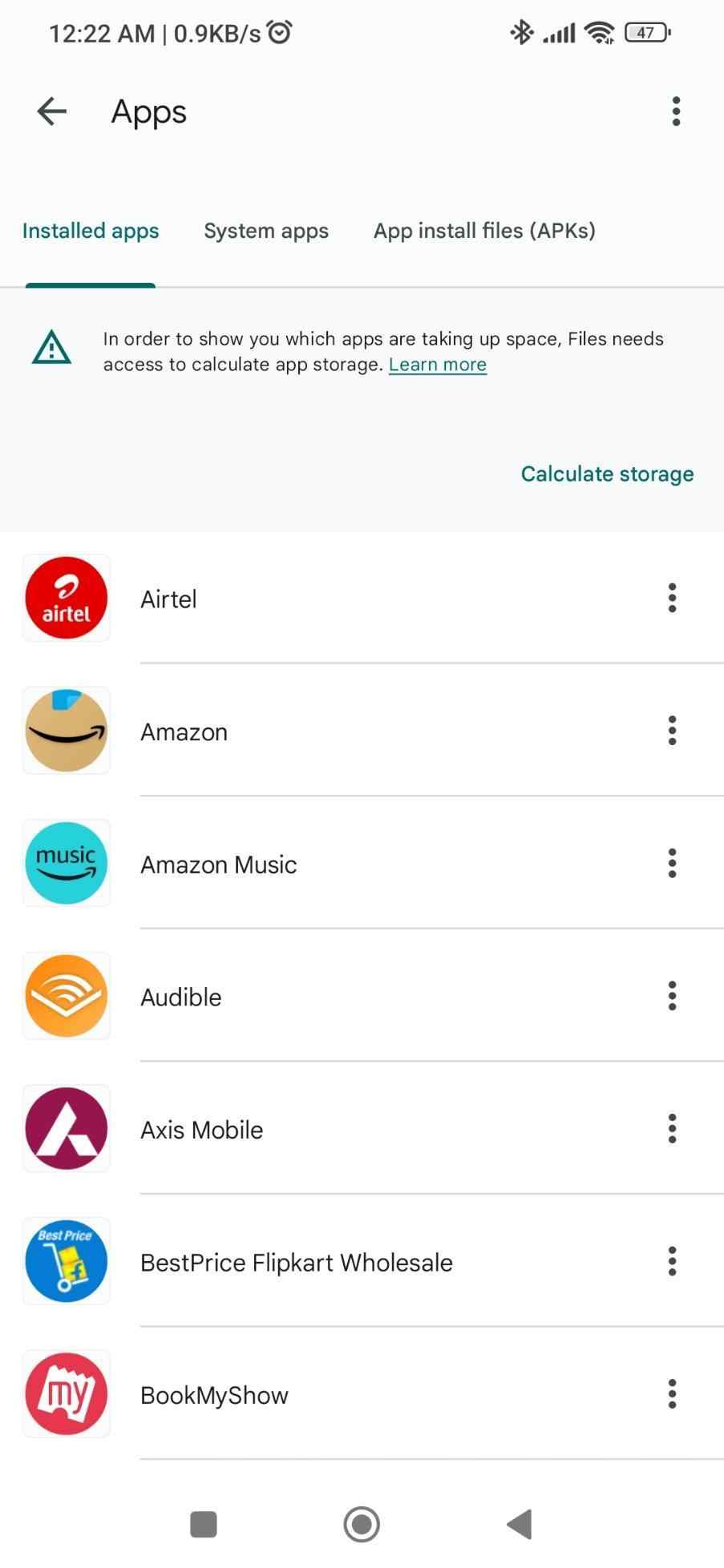Open the App install files (APKs) tab
The width and height of the screenshot is (724, 1568).
coord(483,231)
